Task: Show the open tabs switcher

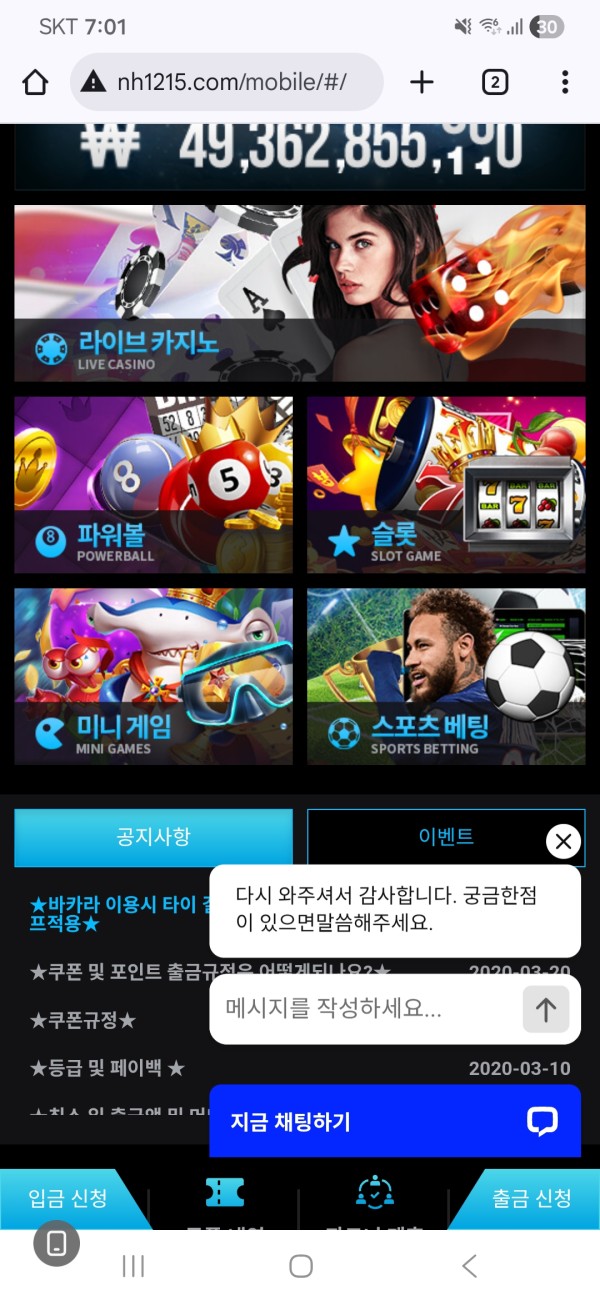Action: click(x=495, y=82)
